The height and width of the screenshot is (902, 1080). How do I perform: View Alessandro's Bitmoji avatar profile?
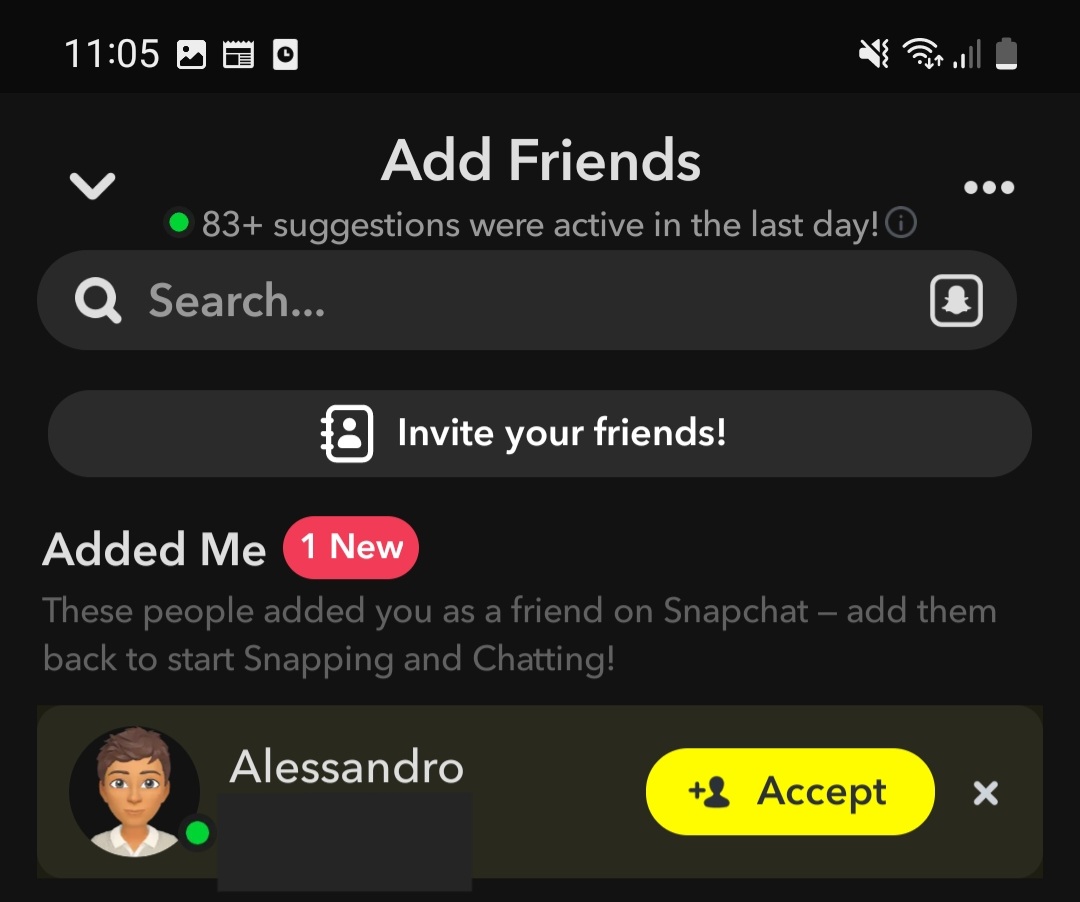coord(134,791)
